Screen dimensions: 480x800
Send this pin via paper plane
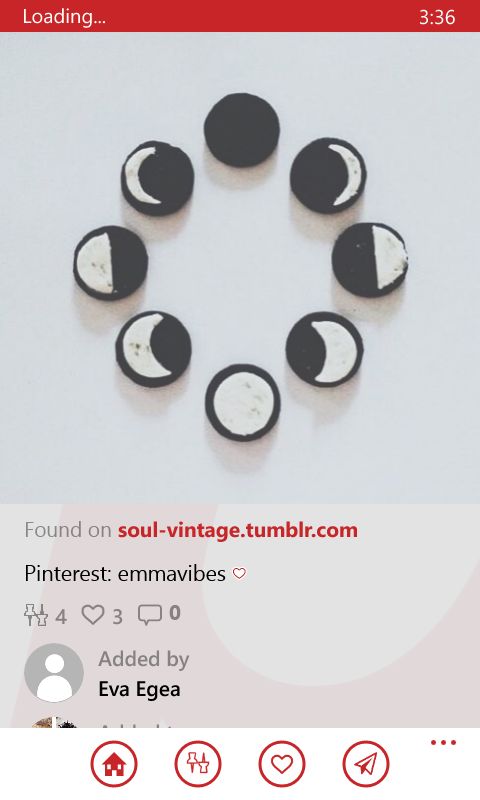[366, 764]
